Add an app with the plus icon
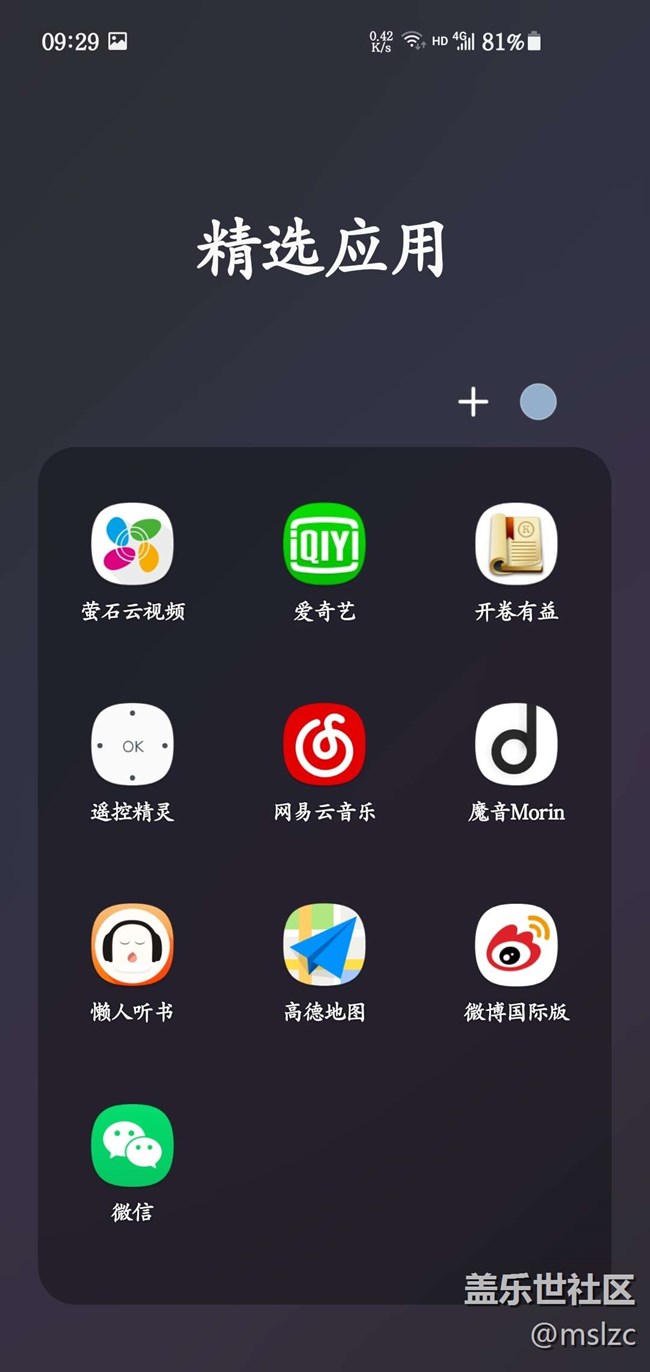This screenshot has width=650, height=1372. [x=473, y=402]
